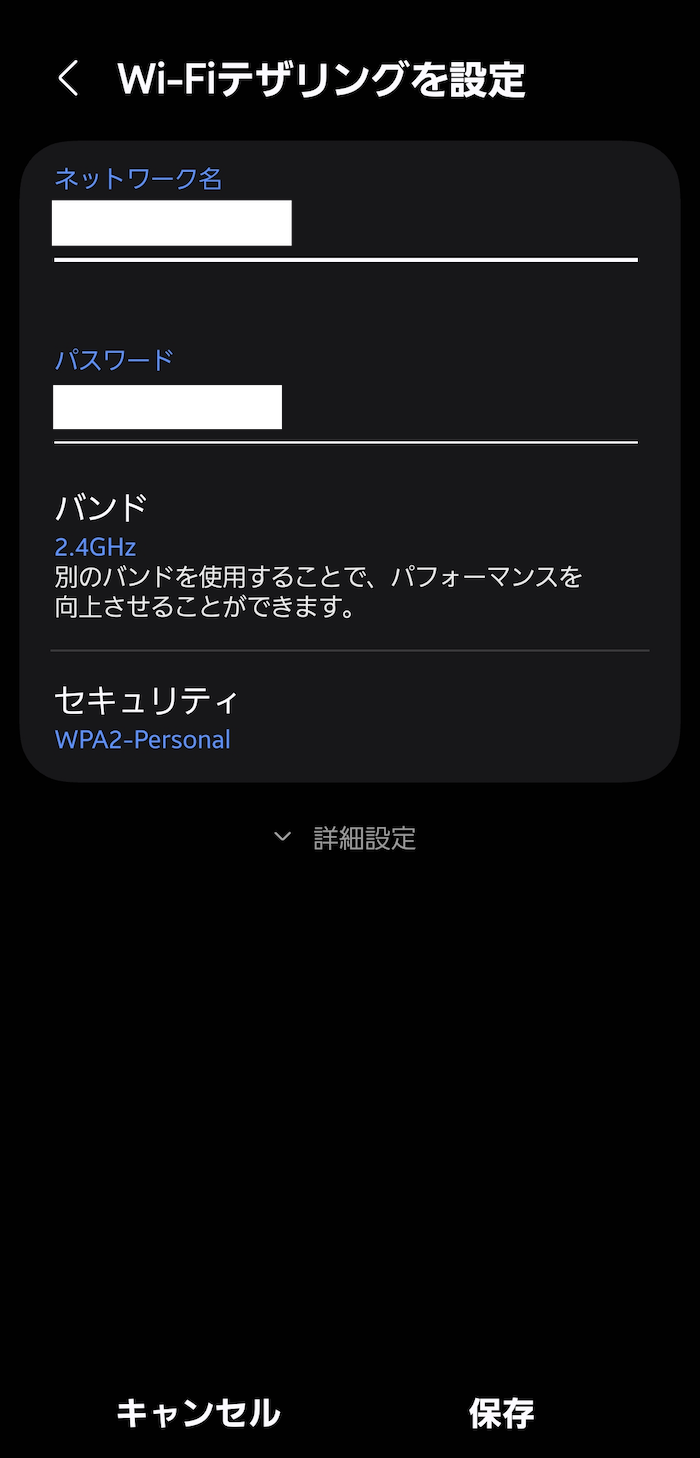Open the セキュリティ setting

point(345,717)
